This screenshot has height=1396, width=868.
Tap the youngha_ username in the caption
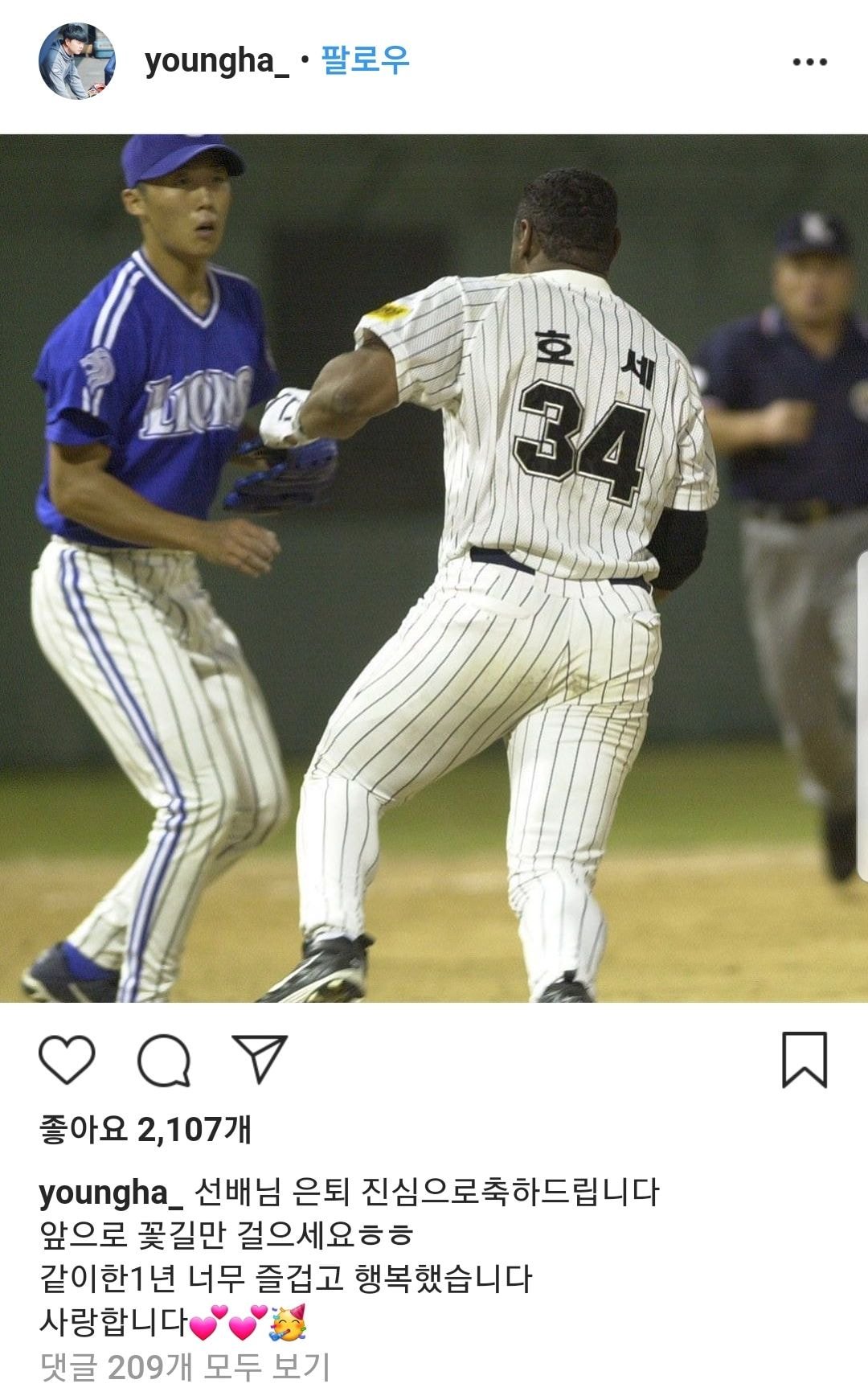tap(111, 1193)
